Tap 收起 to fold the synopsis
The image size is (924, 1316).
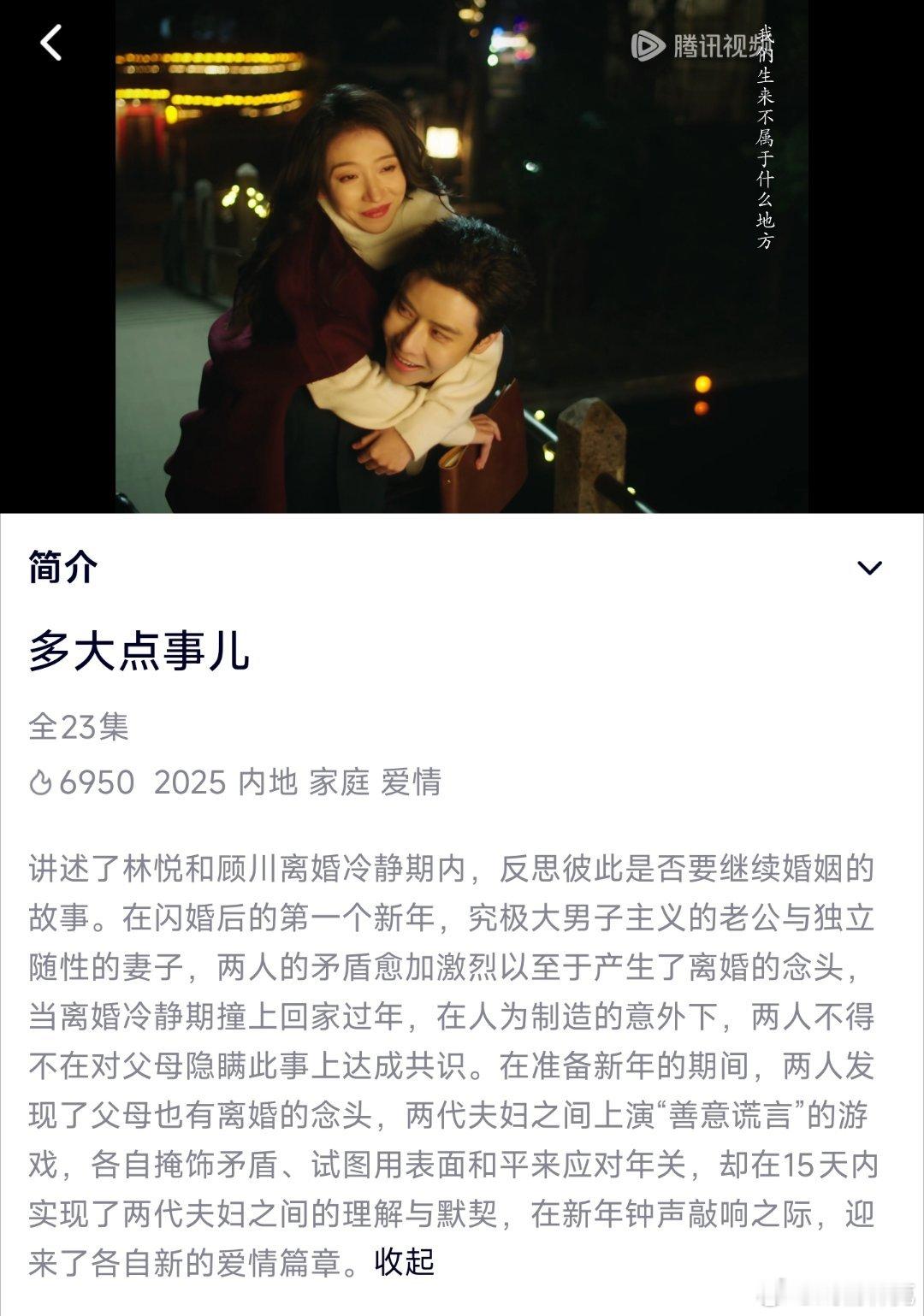coord(405,1262)
